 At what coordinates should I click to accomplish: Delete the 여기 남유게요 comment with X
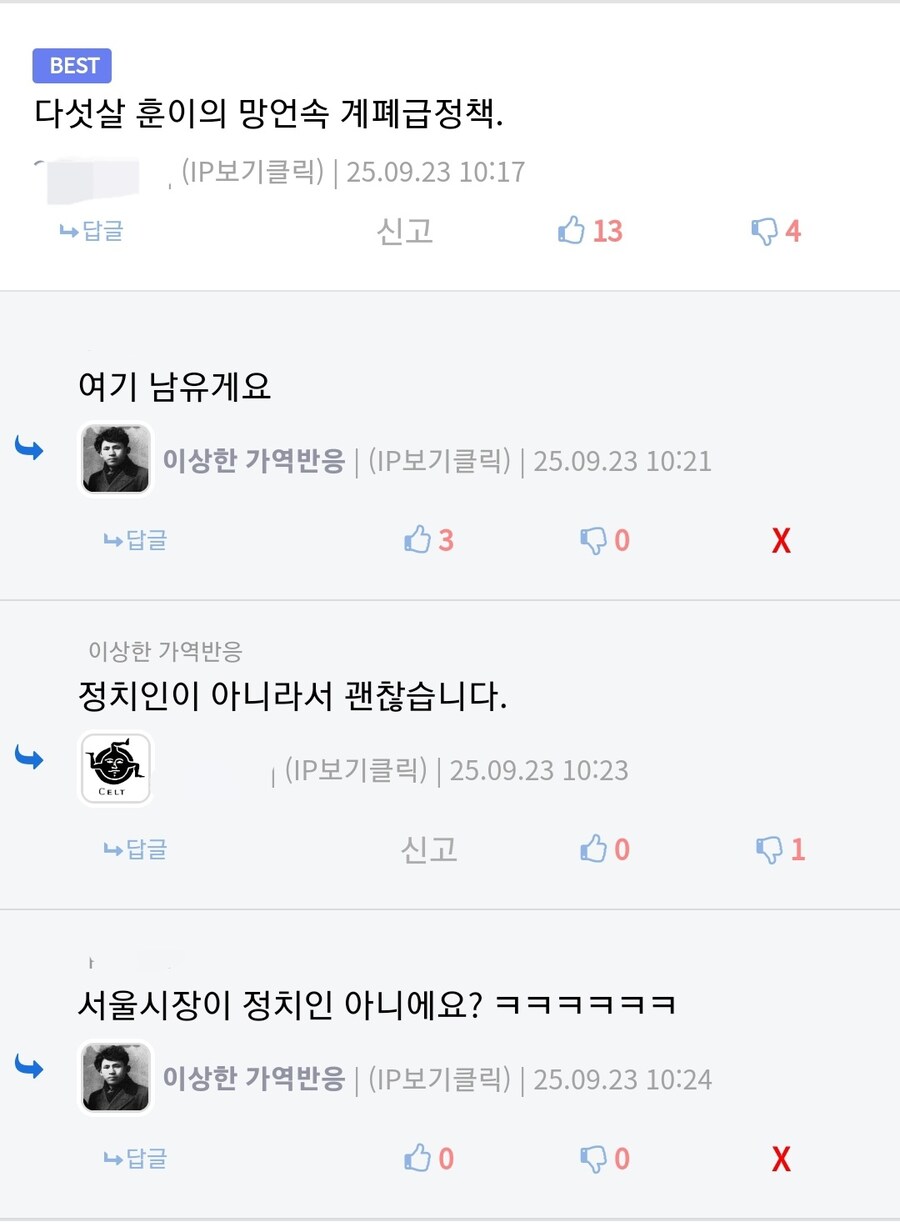pyautogui.click(x=781, y=541)
